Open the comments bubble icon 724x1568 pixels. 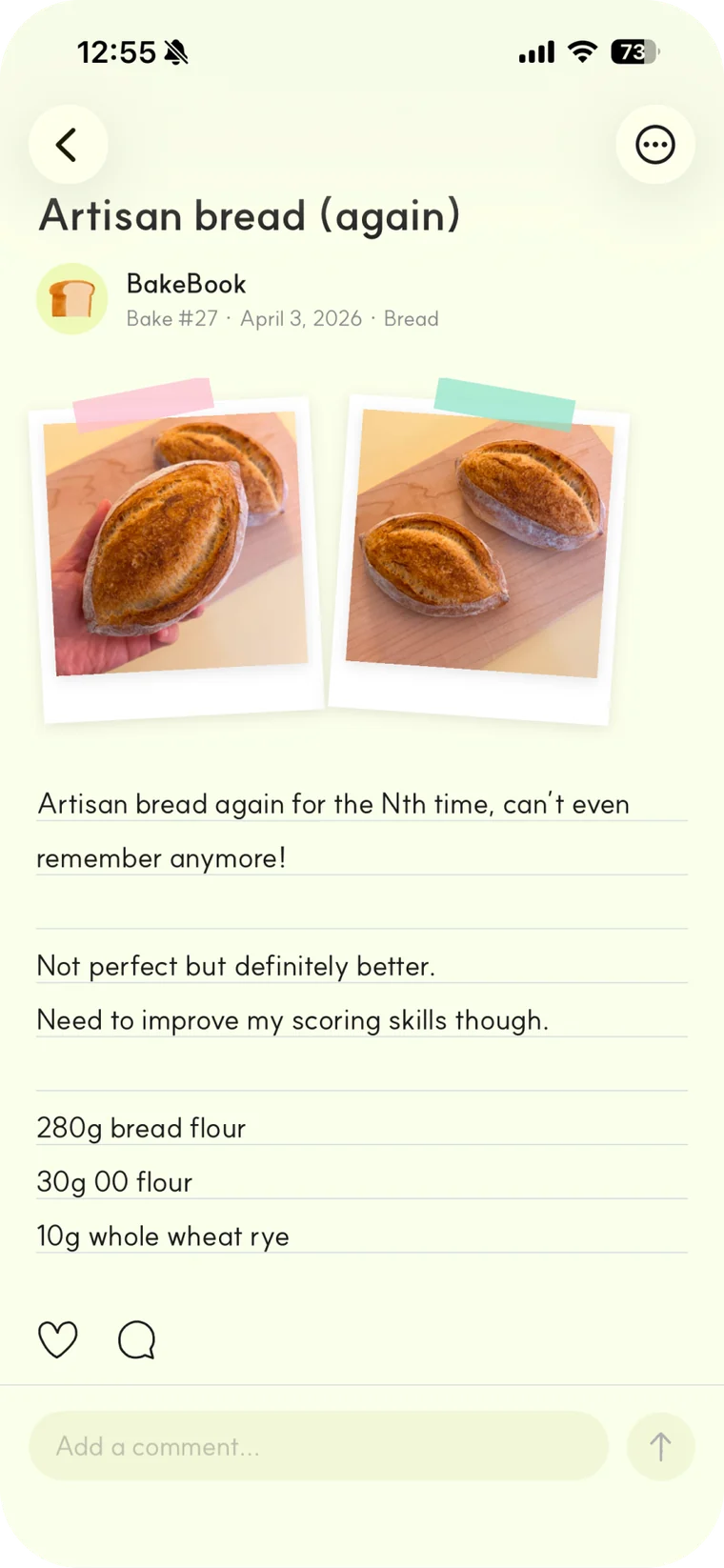137,1339
